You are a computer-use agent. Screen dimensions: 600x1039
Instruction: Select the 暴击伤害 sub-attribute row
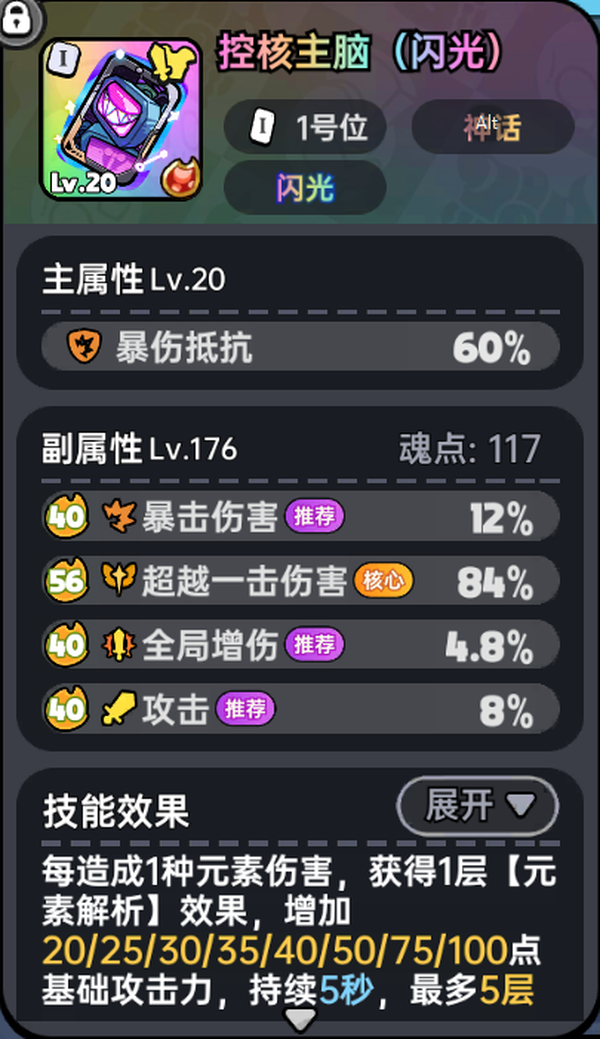[300, 517]
